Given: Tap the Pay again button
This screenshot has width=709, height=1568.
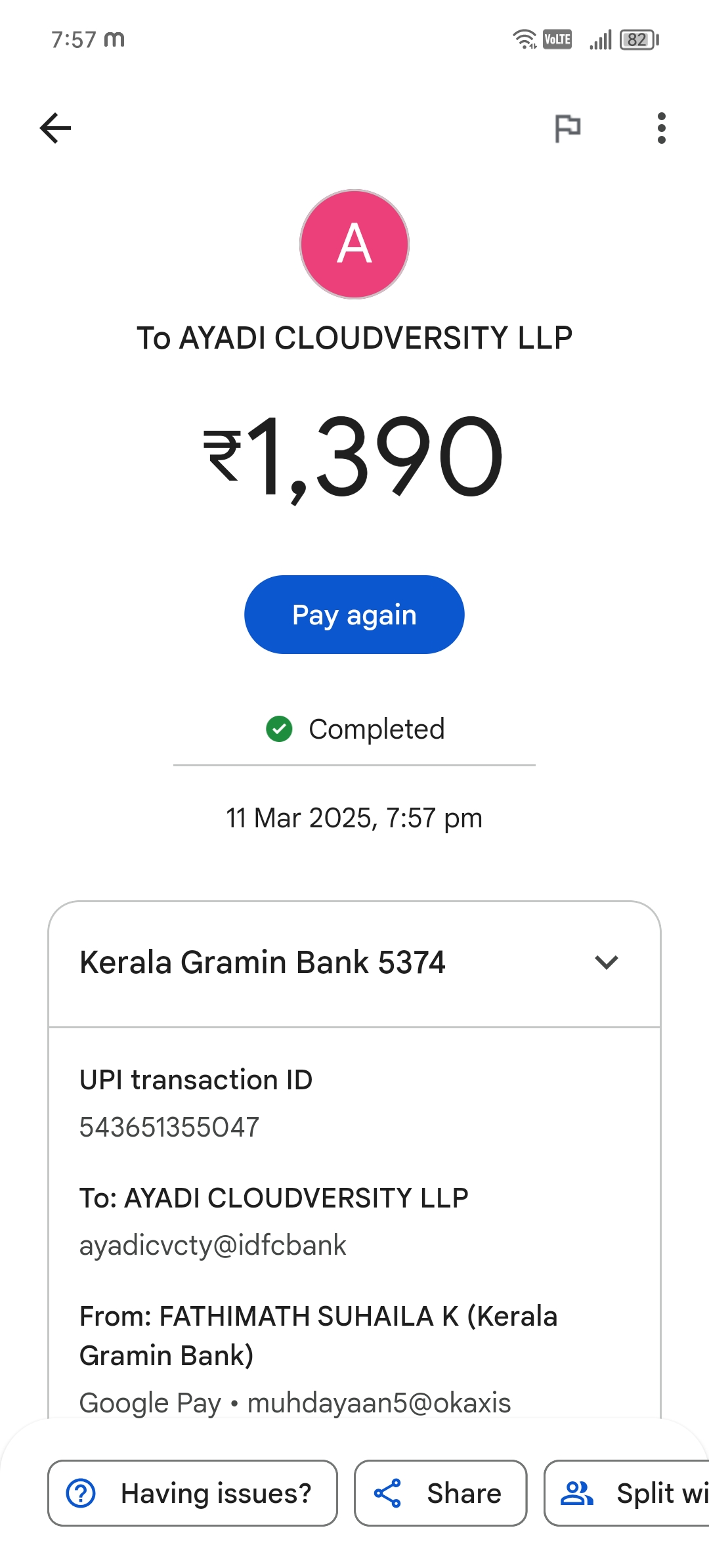Looking at the screenshot, I should pos(354,615).
